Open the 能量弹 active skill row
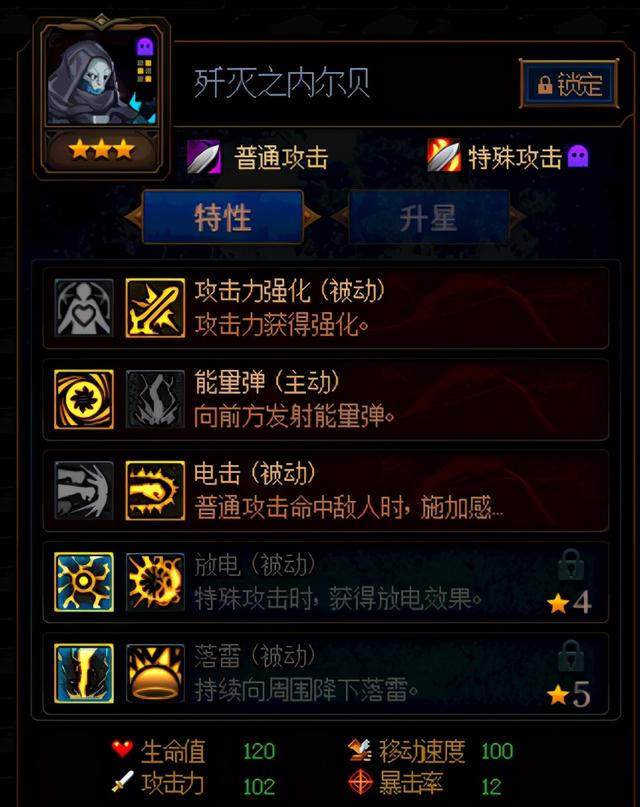Viewport: 640px width, 807px height. pos(325,398)
